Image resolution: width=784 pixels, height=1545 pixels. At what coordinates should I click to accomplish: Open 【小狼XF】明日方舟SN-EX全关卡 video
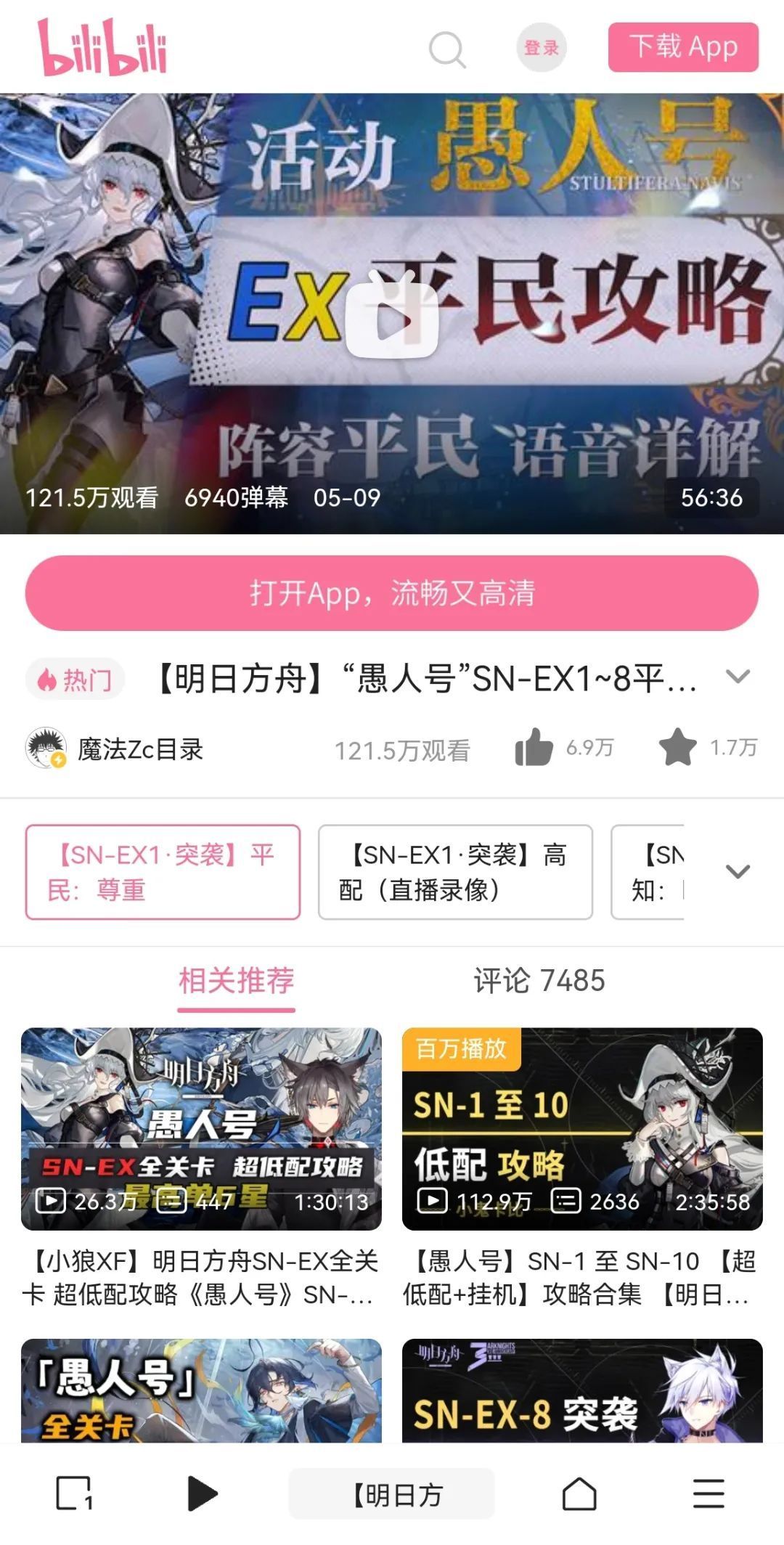point(201,1129)
